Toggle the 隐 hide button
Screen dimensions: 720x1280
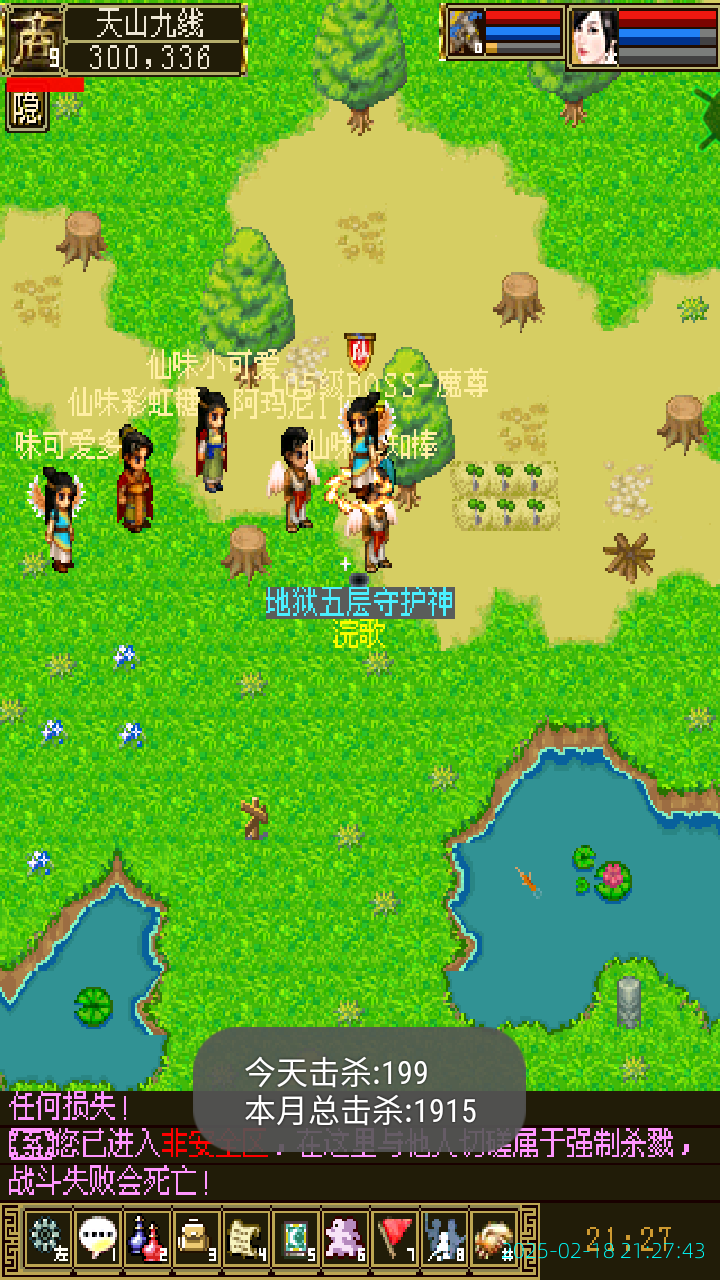click(27, 108)
